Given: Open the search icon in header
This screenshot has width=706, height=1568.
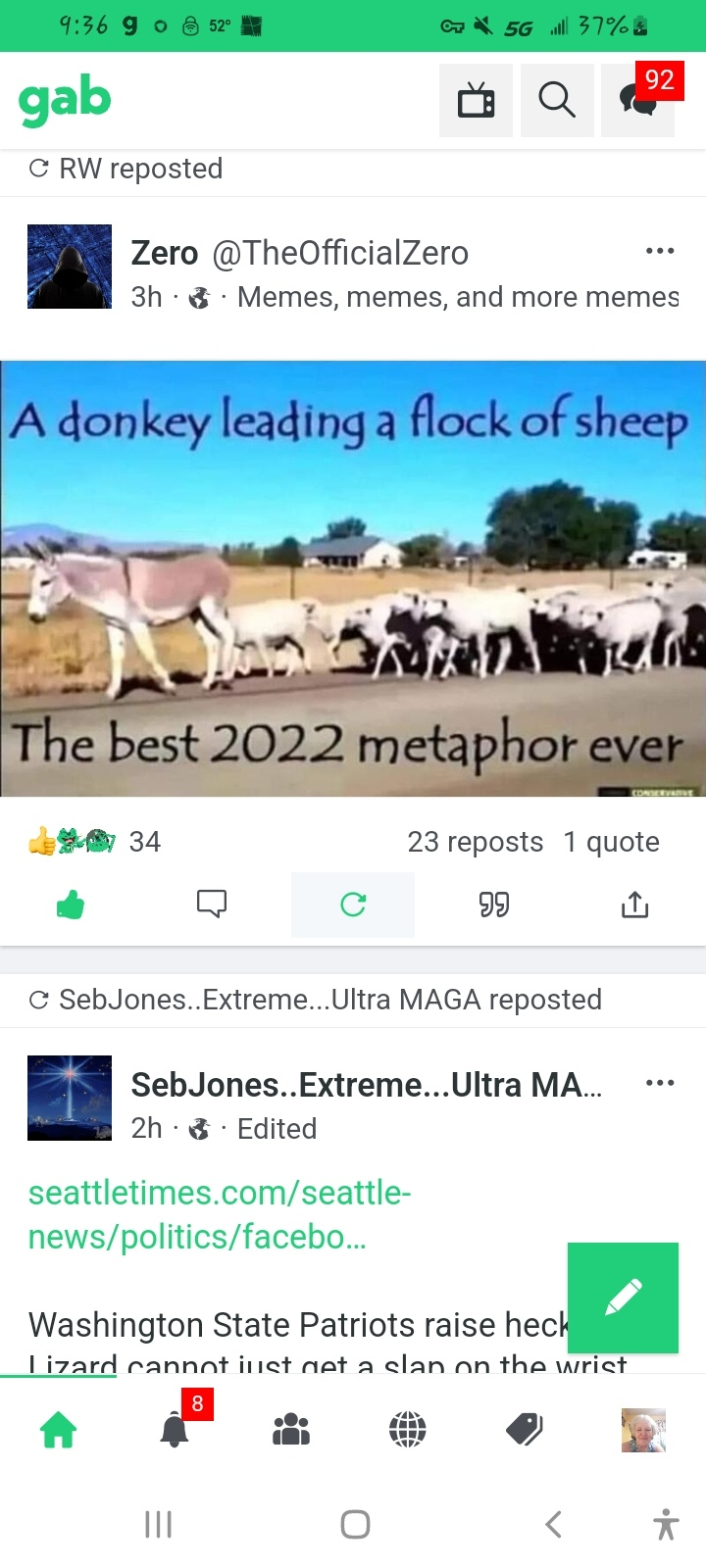Looking at the screenshot, I should [x=557, y=100].
